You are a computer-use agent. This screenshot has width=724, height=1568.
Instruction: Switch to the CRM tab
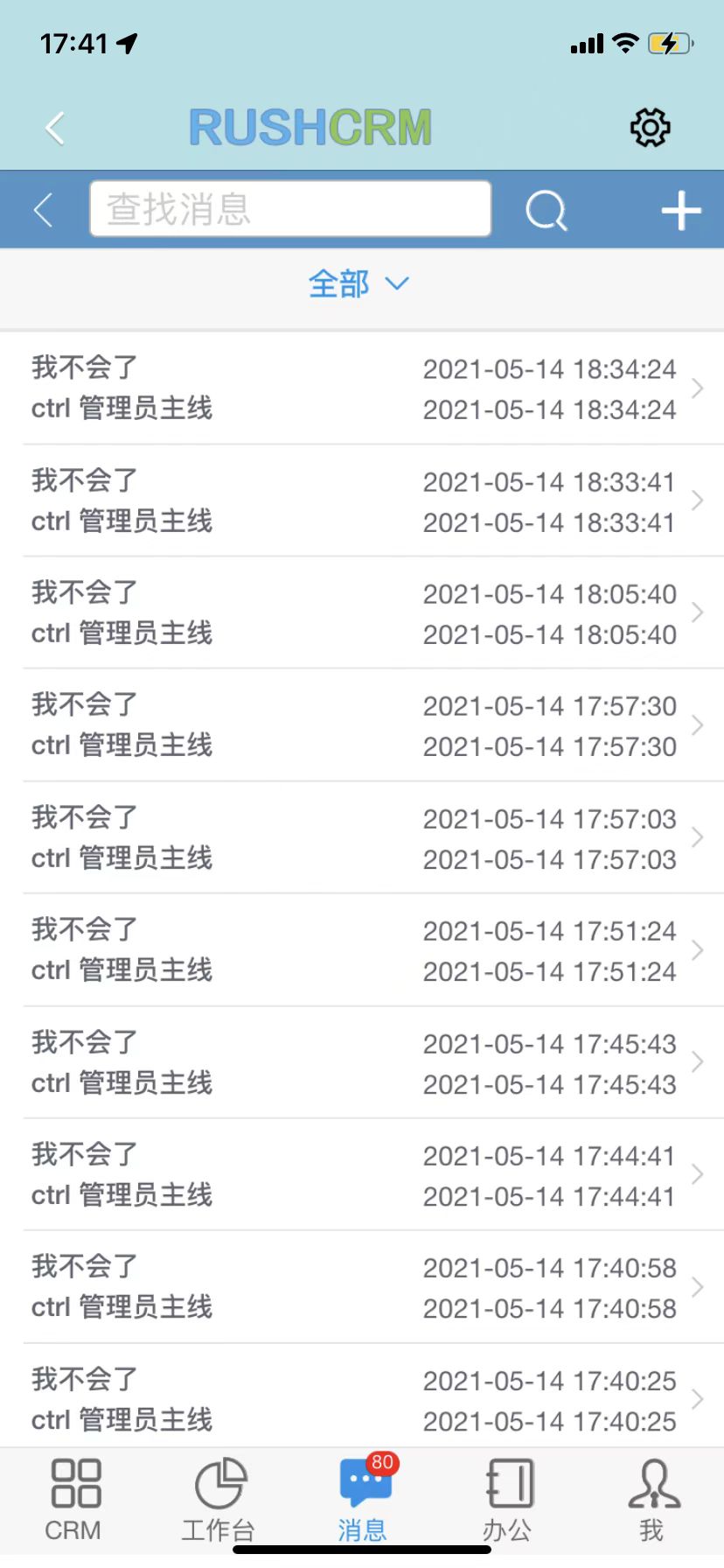point(74,1500)
